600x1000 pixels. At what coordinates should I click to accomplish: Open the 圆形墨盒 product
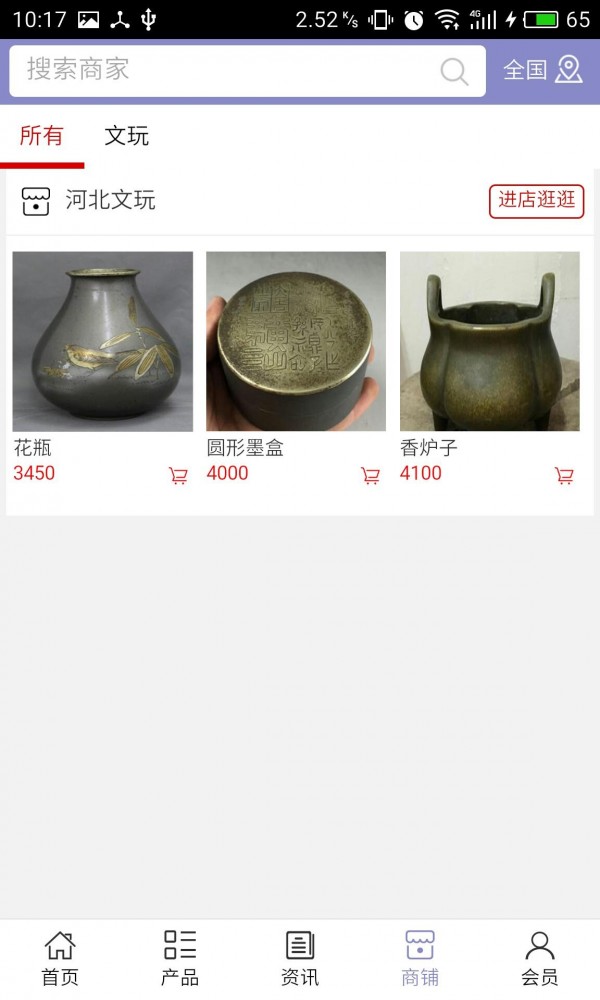point(296,341)
